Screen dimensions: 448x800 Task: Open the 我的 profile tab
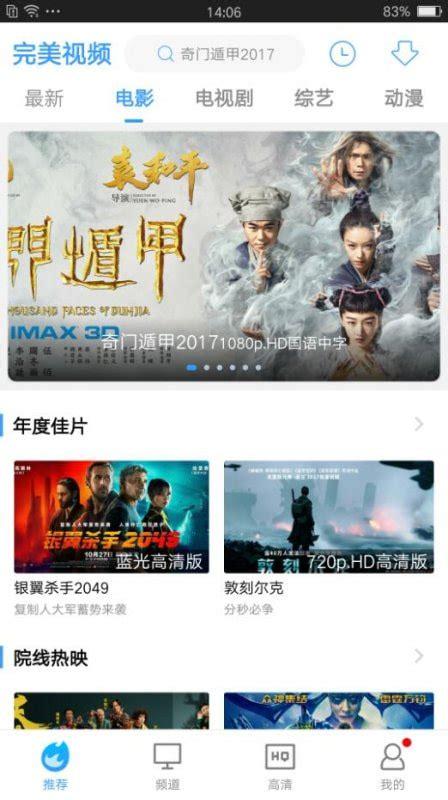coord(392,766)
